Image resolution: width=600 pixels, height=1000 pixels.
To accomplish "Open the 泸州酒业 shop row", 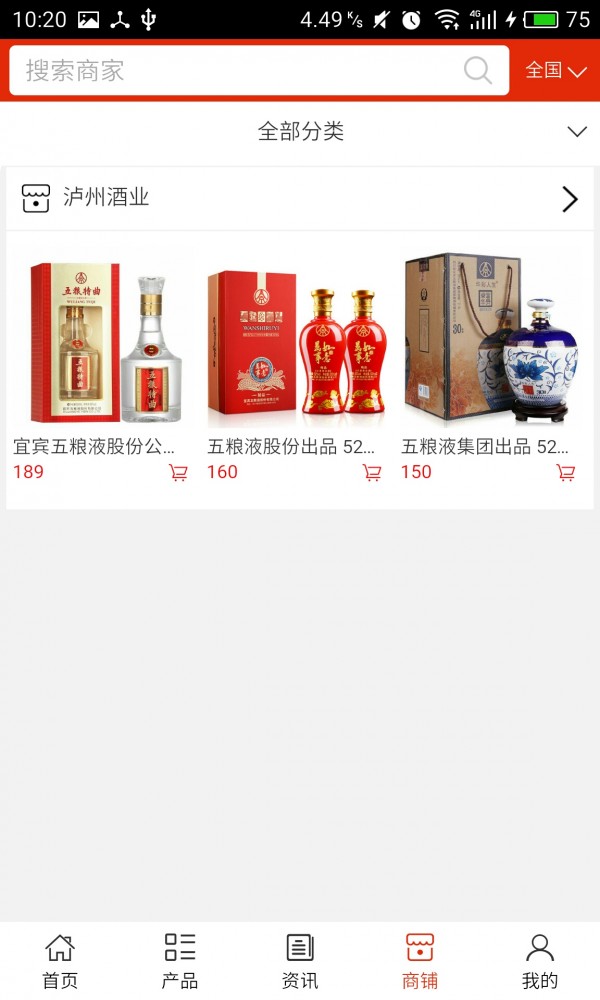I will pos(300,198).
